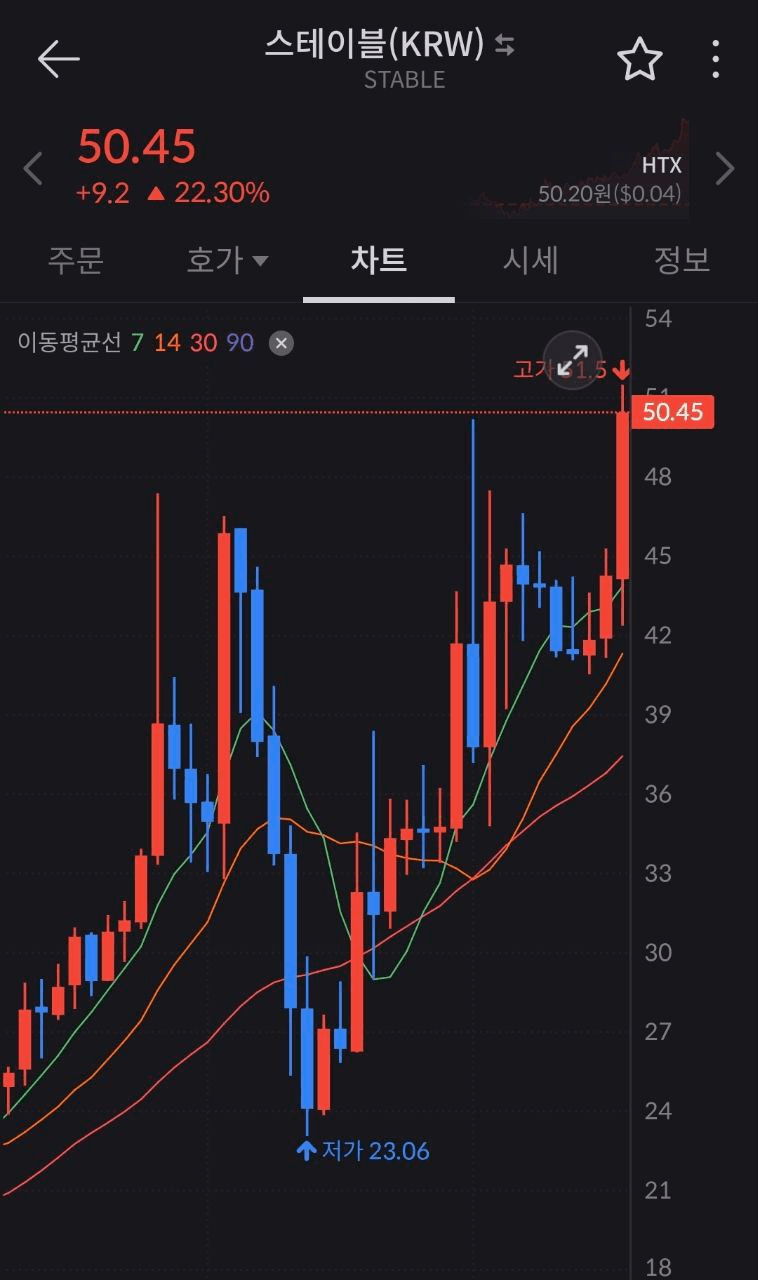Switch to the 주문 tab
Screen dimensions: 758x1280
[x=75, y=260]
